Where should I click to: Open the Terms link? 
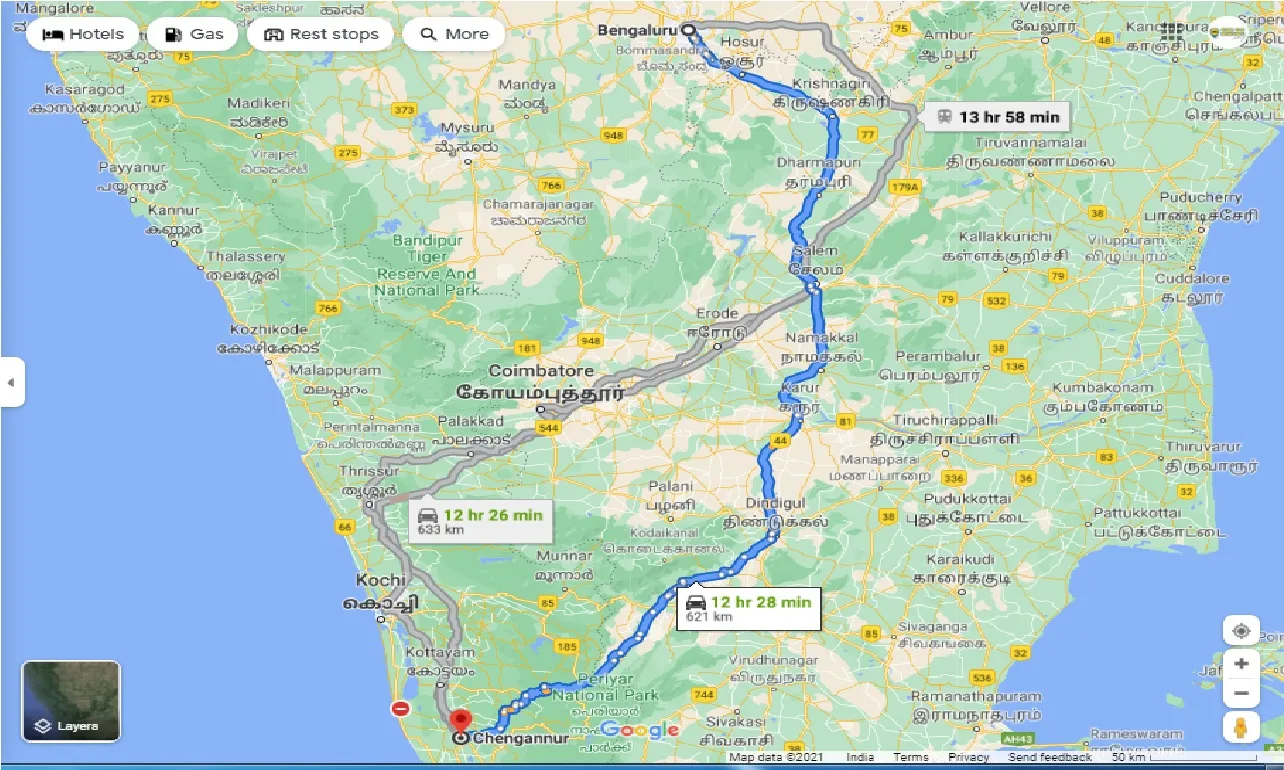[x=910, y=757]
